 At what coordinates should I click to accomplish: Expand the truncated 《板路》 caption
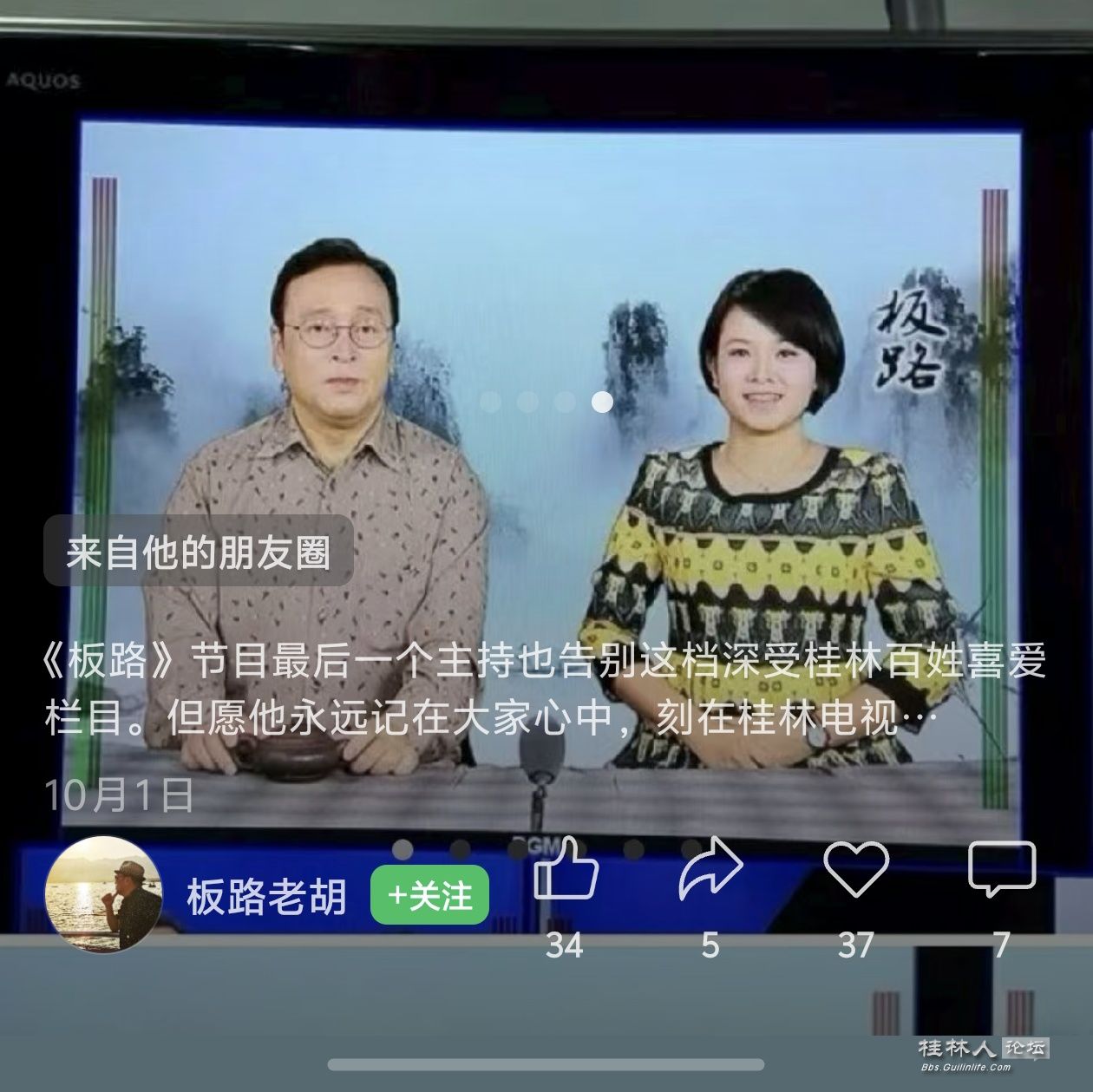(545, 690)
